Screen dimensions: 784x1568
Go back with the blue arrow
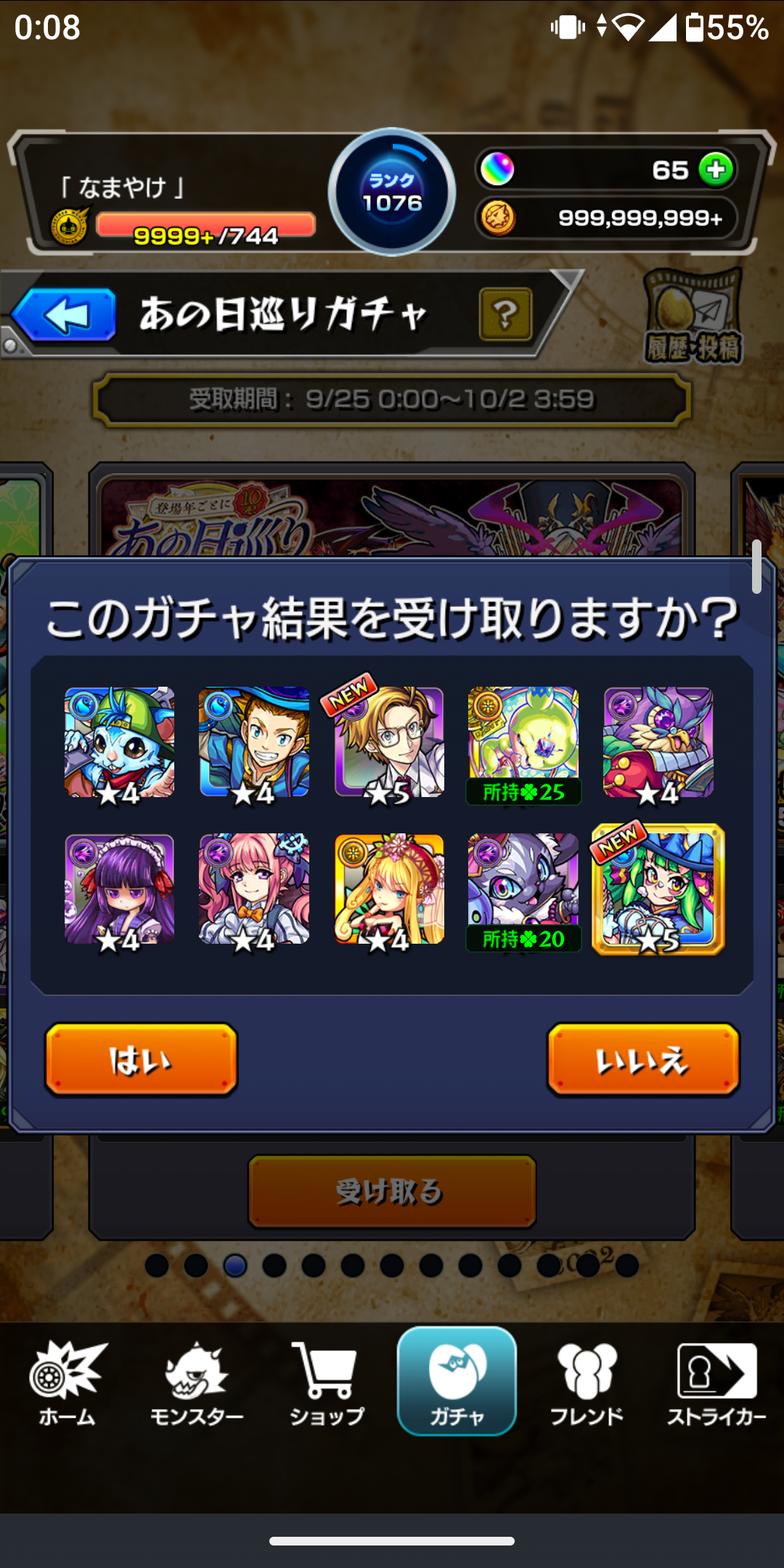(65, 314)
